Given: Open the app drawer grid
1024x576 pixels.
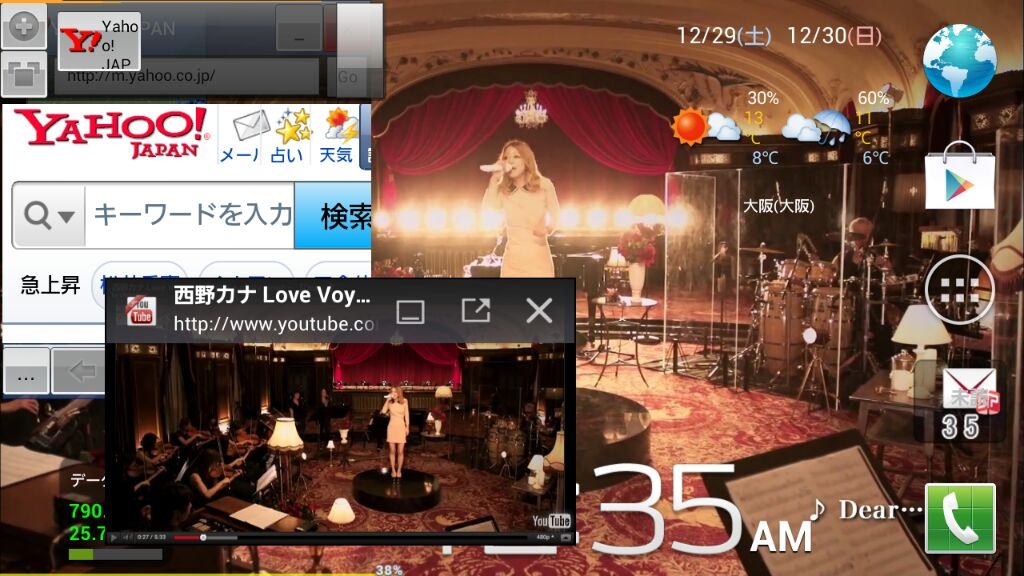Looking at the screenshot, I should coord(959,289).
